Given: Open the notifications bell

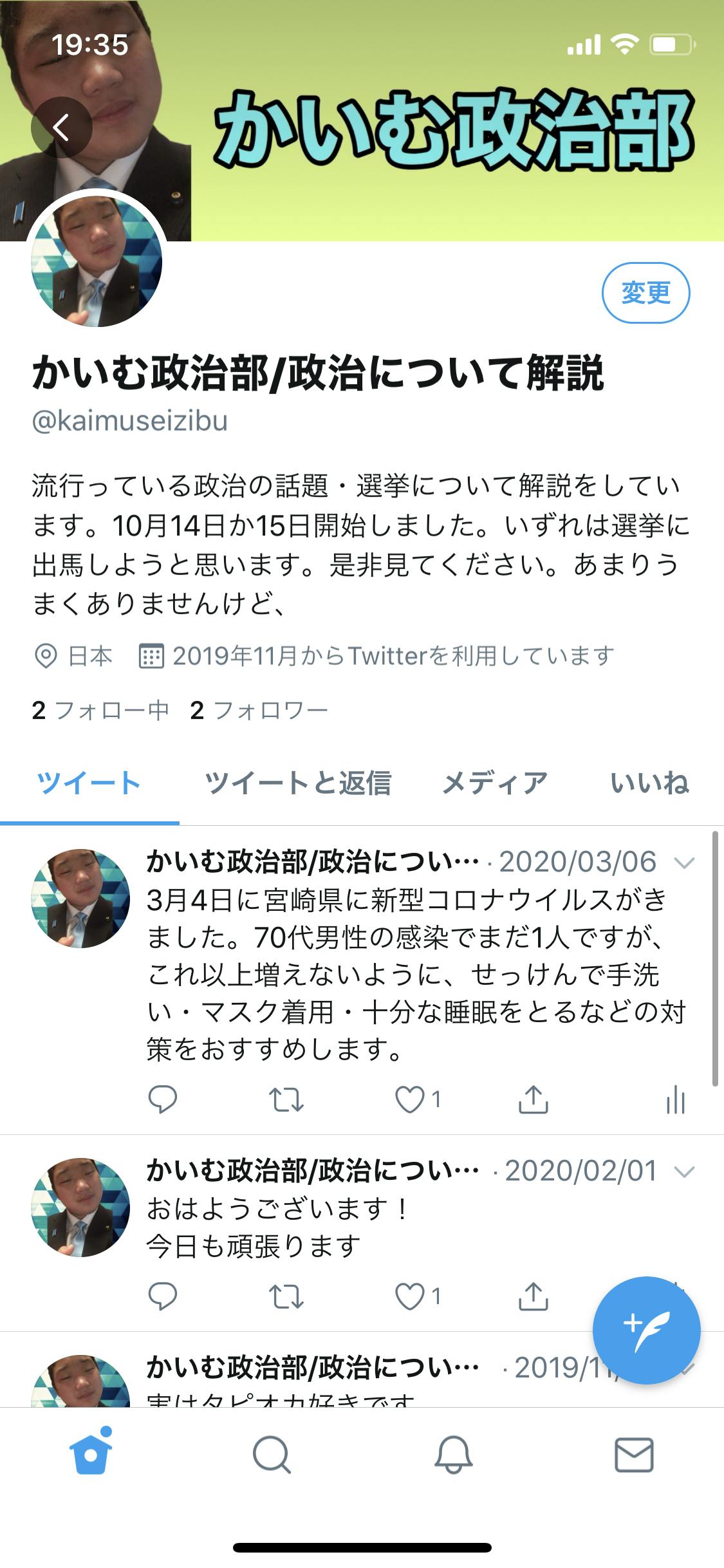Looking at the screenshot, I should coord(453,1455).
